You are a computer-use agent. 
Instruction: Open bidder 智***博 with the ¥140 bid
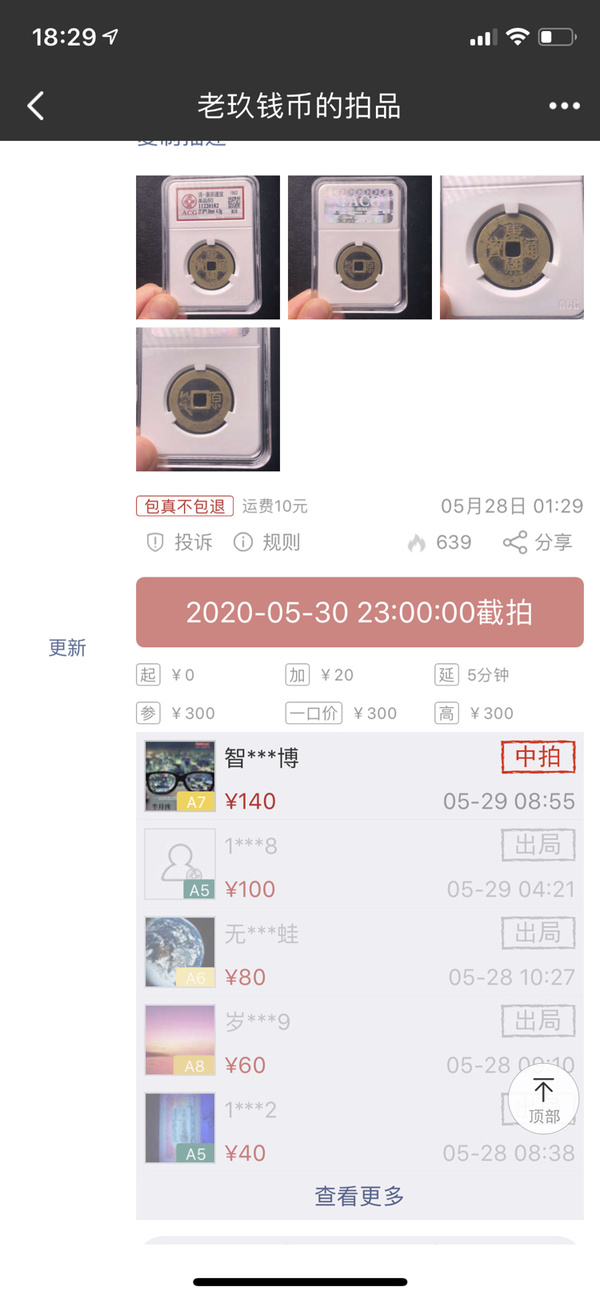[262, 758]
